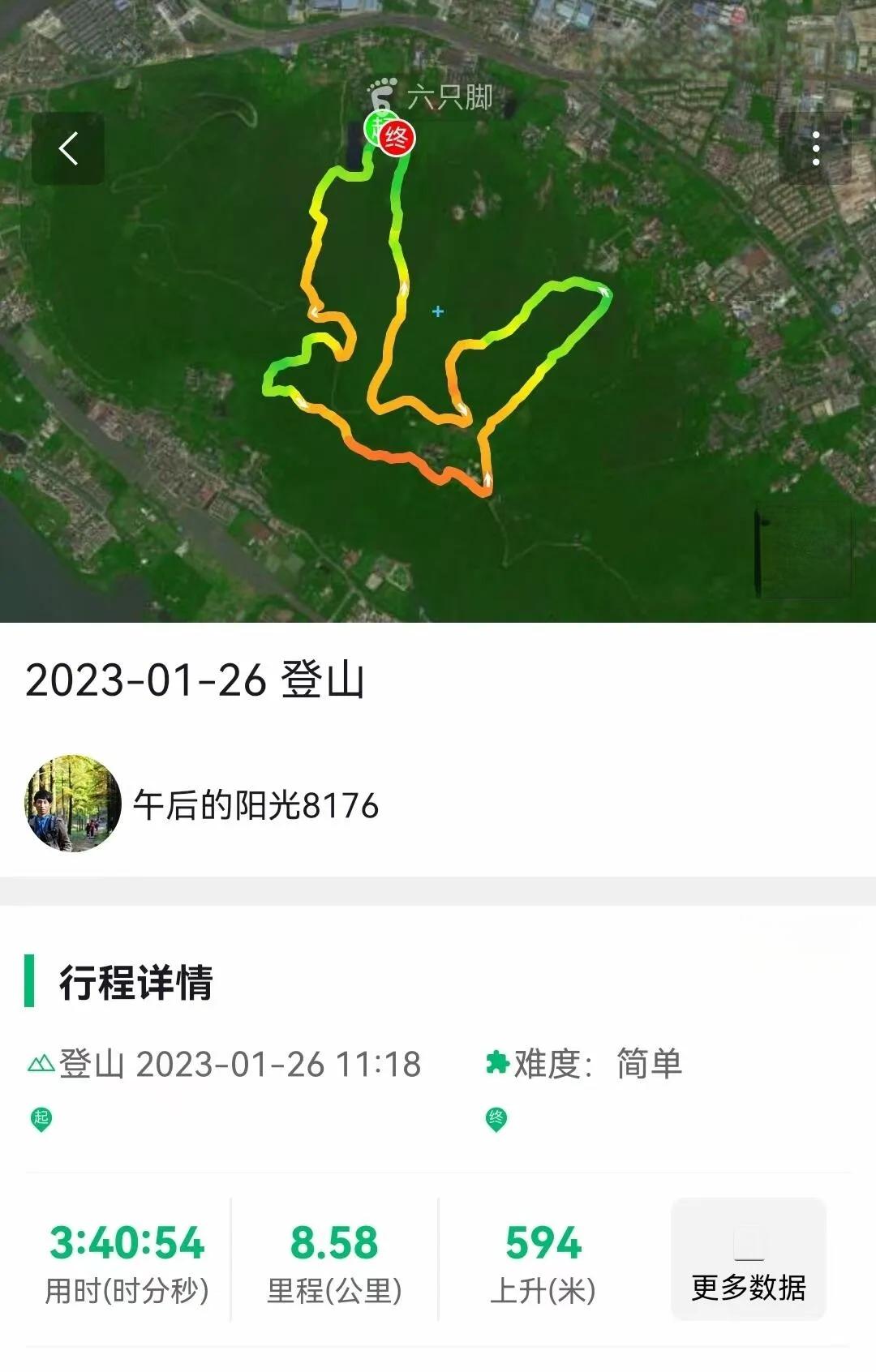Go back using the top-left arrow
The width and height of the screenshot is (876, 1372).
pos(68,148)
